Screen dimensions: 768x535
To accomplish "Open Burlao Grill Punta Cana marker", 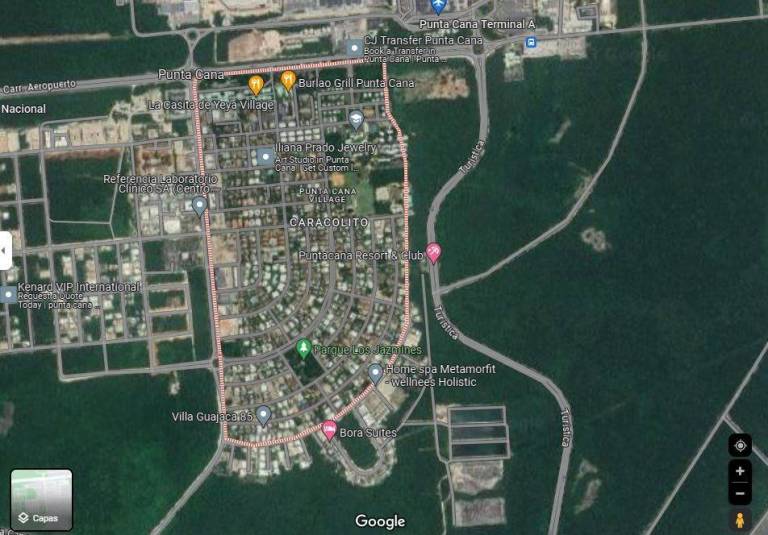I will 288,80.
